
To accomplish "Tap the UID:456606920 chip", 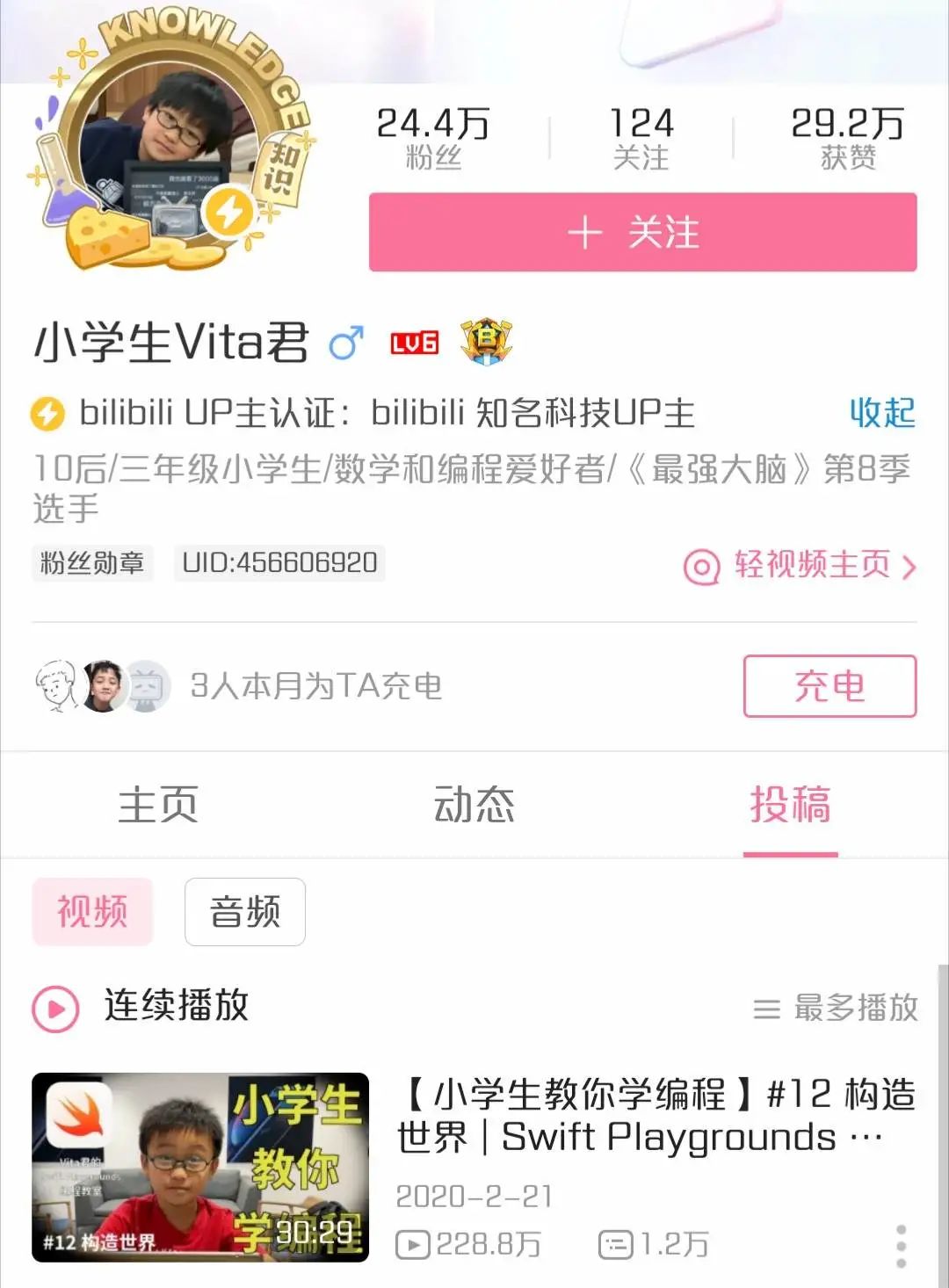I will (x=279, y=562).
